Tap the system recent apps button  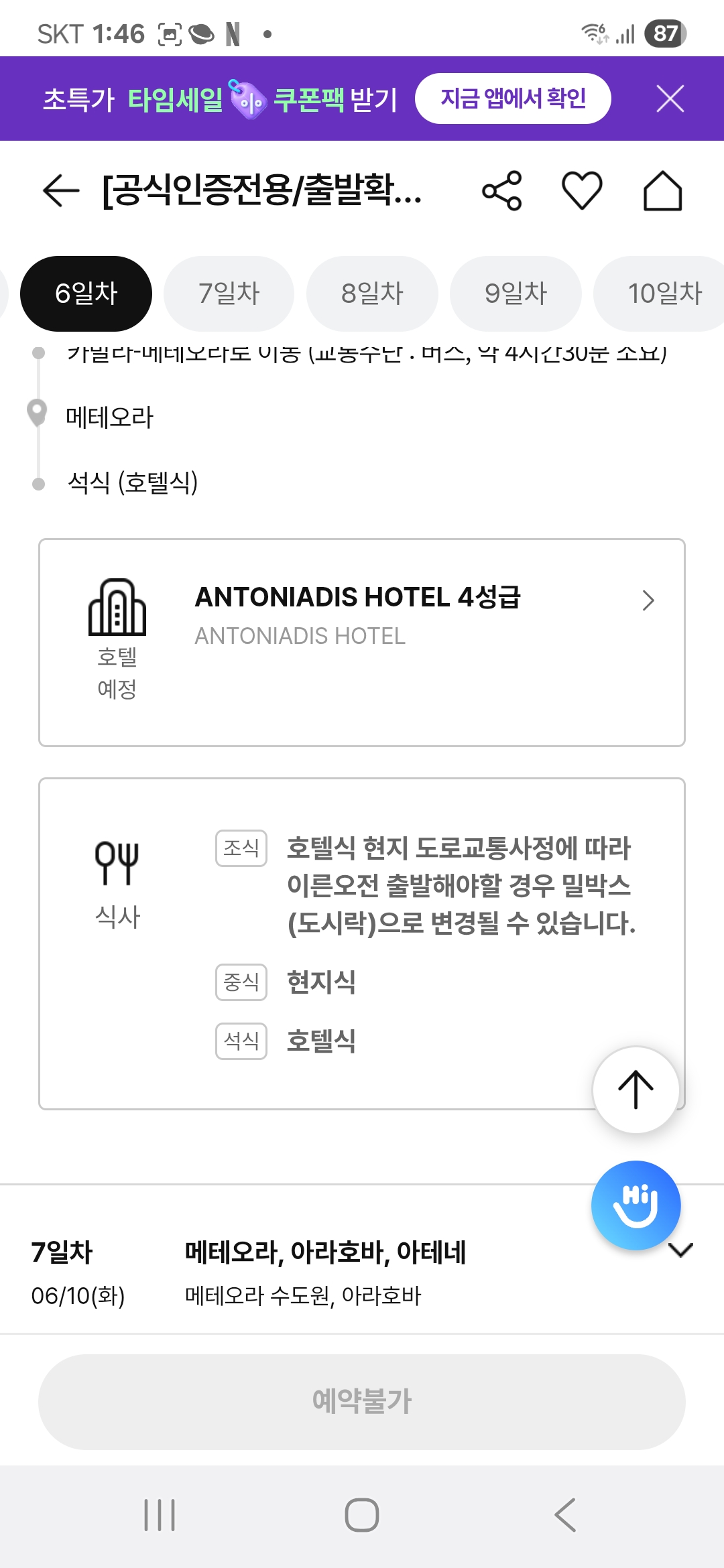(x=160, y=1515)
